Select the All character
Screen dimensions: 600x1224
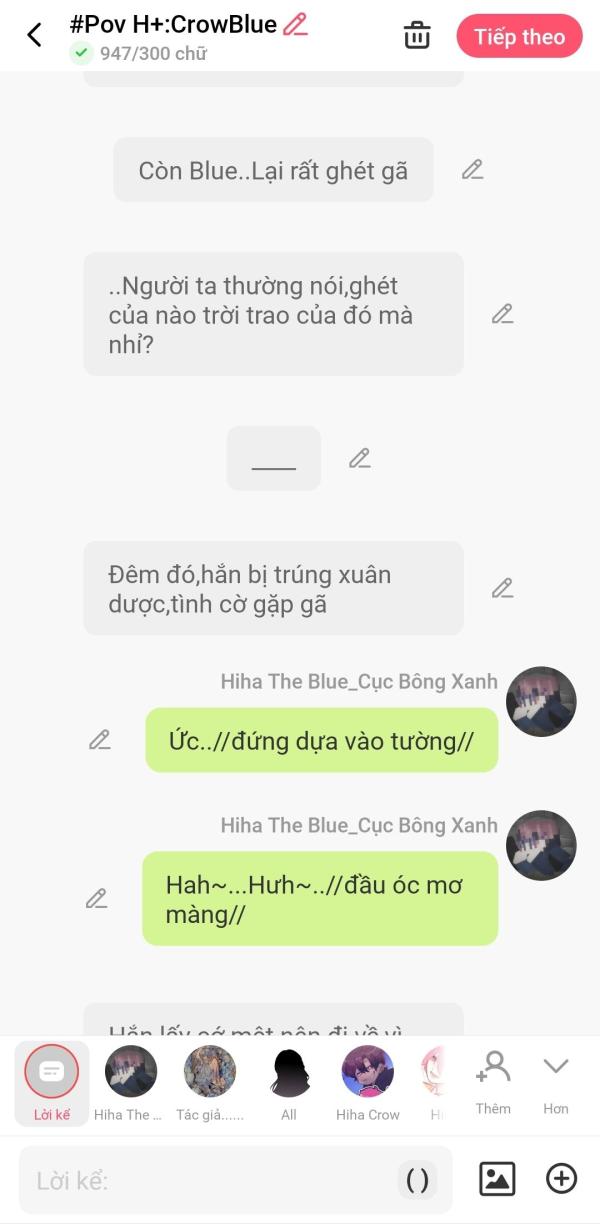pyautogui.click(x=289, y=1082)
